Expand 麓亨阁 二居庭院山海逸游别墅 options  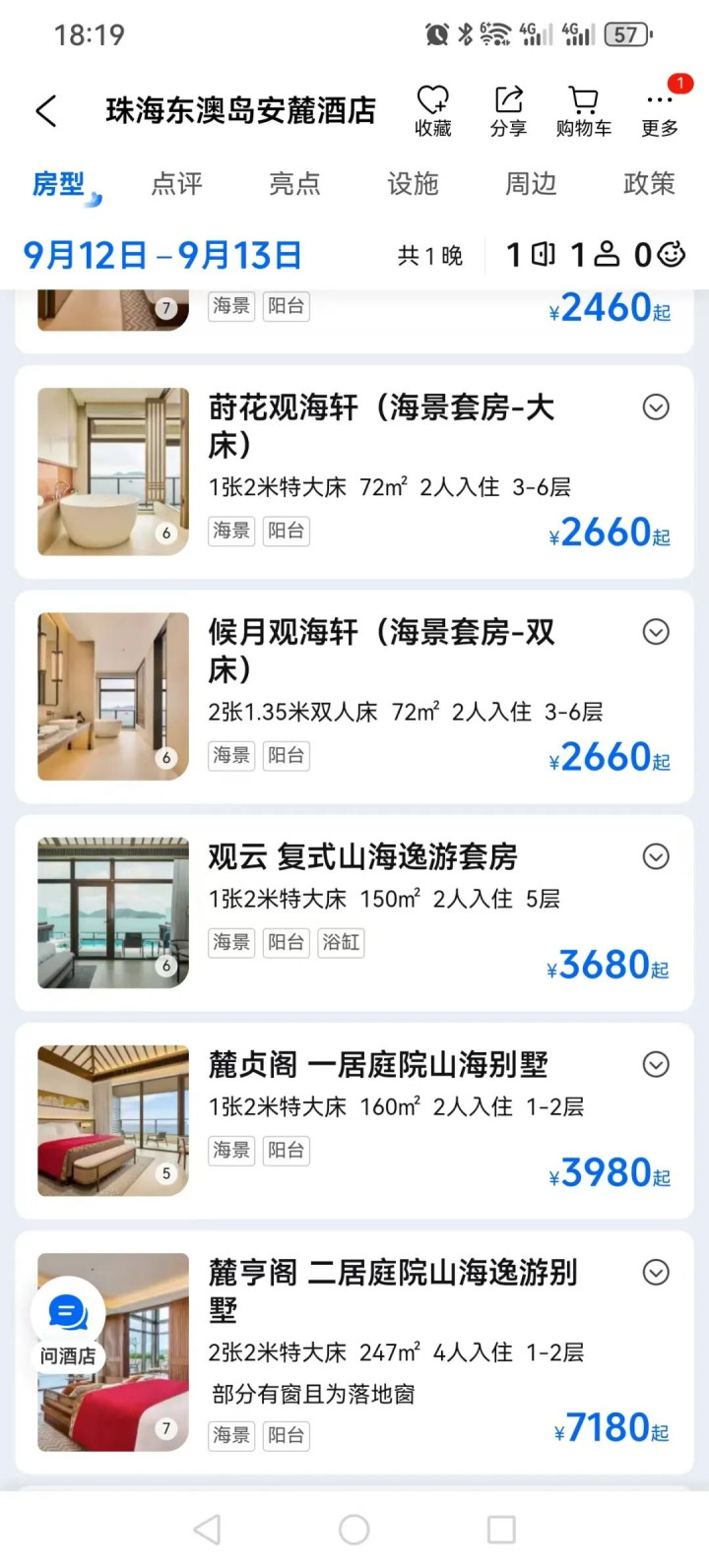(x=656, y=1272)
